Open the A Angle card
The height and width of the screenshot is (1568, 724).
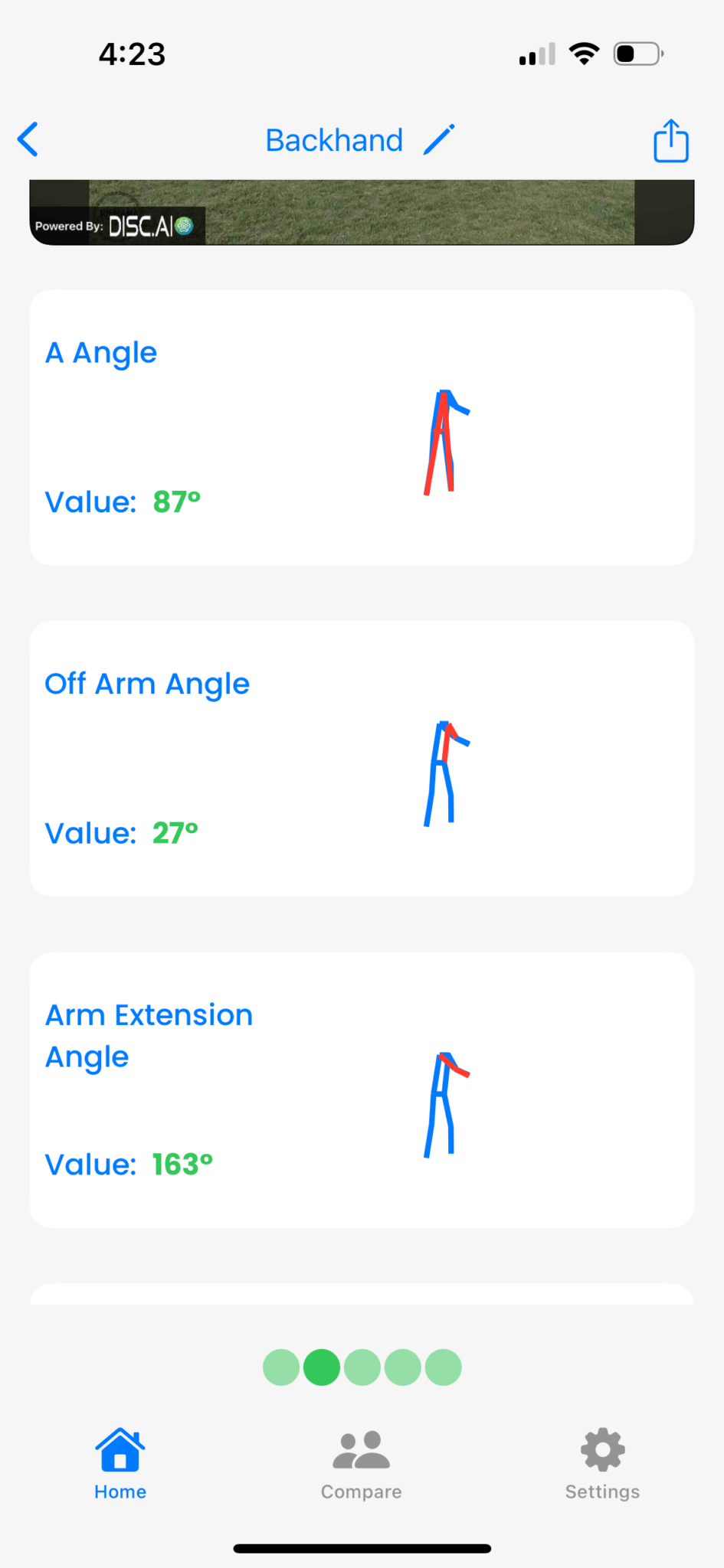361,426
